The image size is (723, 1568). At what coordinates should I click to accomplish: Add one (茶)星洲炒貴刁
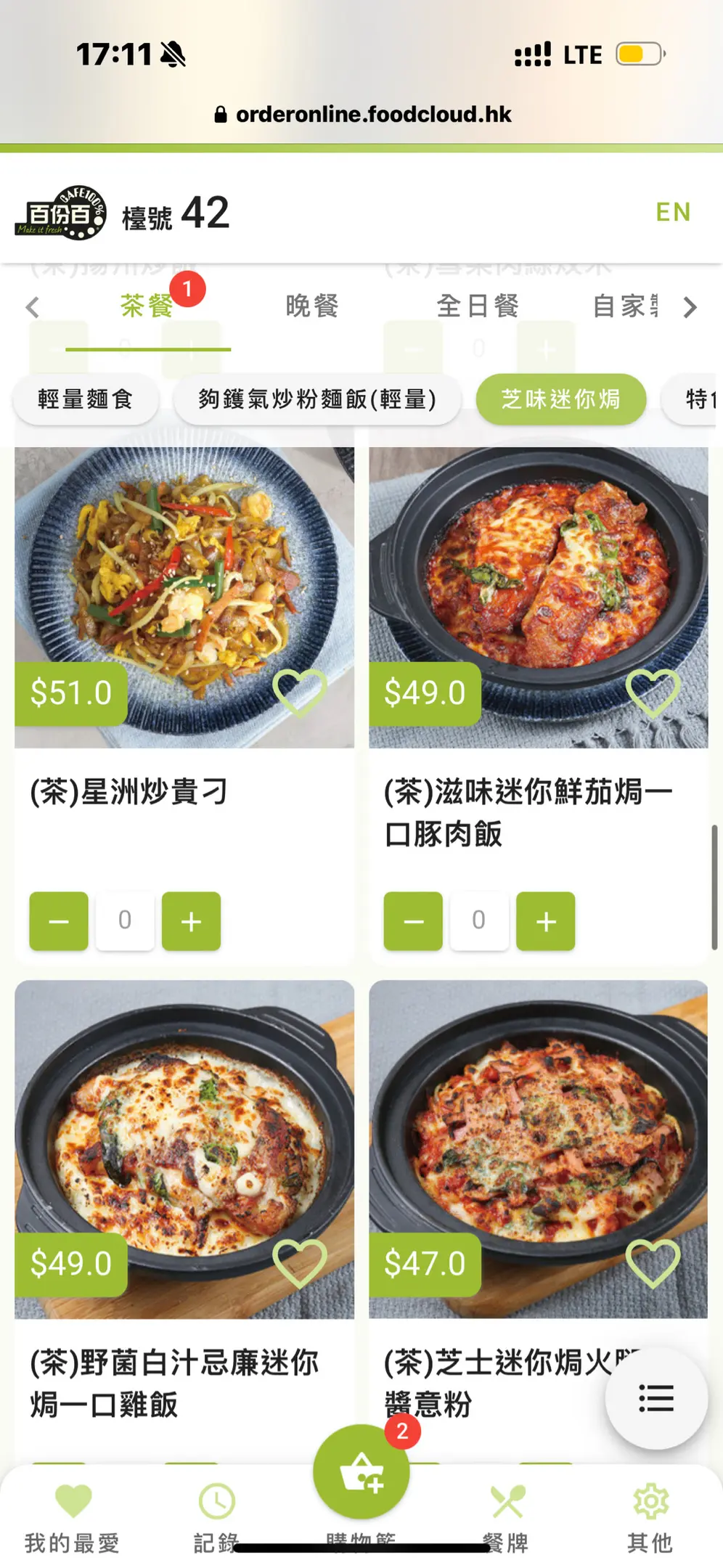pyautogui.click(x=191, y=921)
